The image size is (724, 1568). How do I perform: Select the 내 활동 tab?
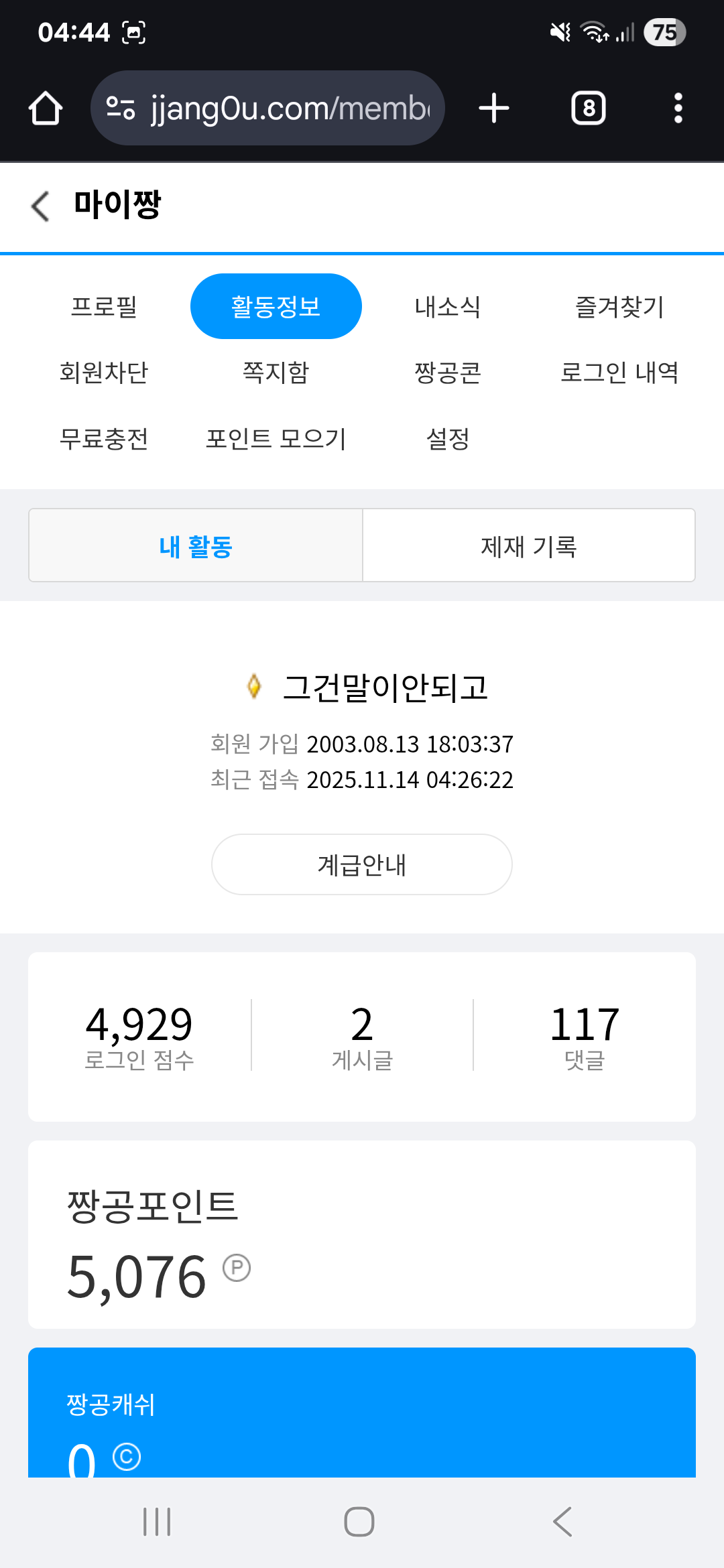pos(196,546)
